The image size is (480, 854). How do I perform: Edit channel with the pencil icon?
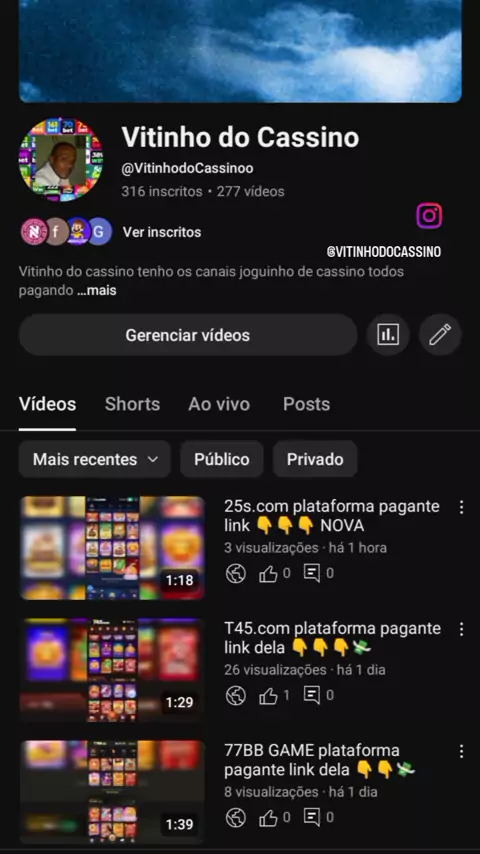click(440, 335)
